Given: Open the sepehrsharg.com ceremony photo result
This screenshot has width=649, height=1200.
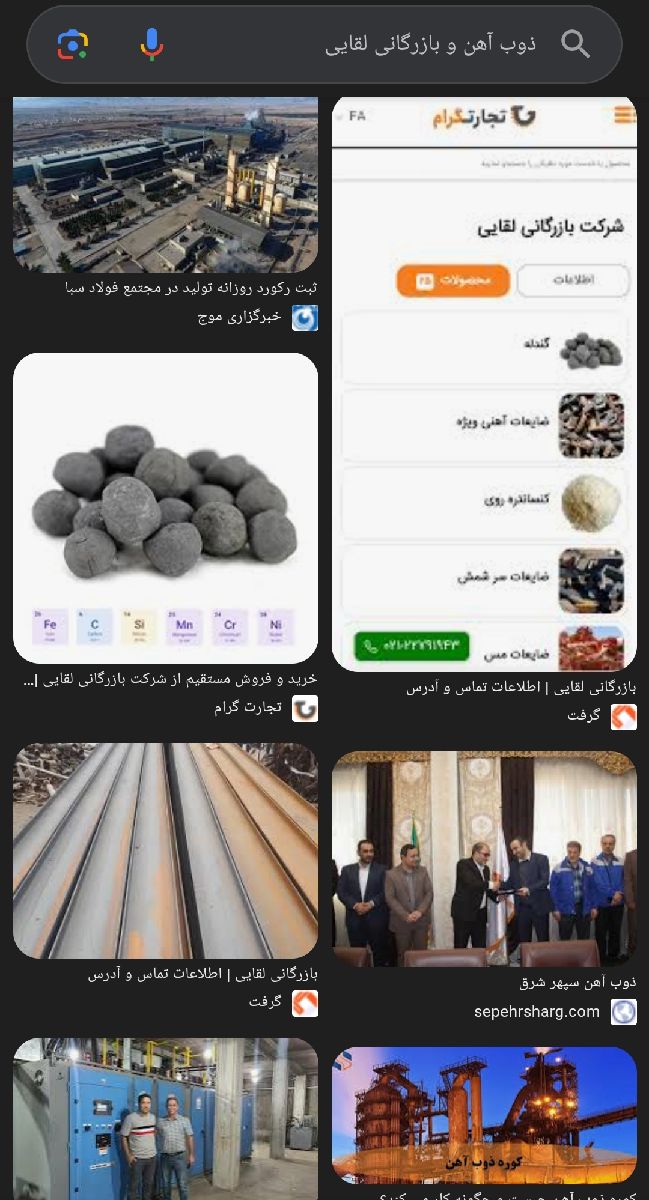Looking at the screenshot, I should click(x=484, y=859).
